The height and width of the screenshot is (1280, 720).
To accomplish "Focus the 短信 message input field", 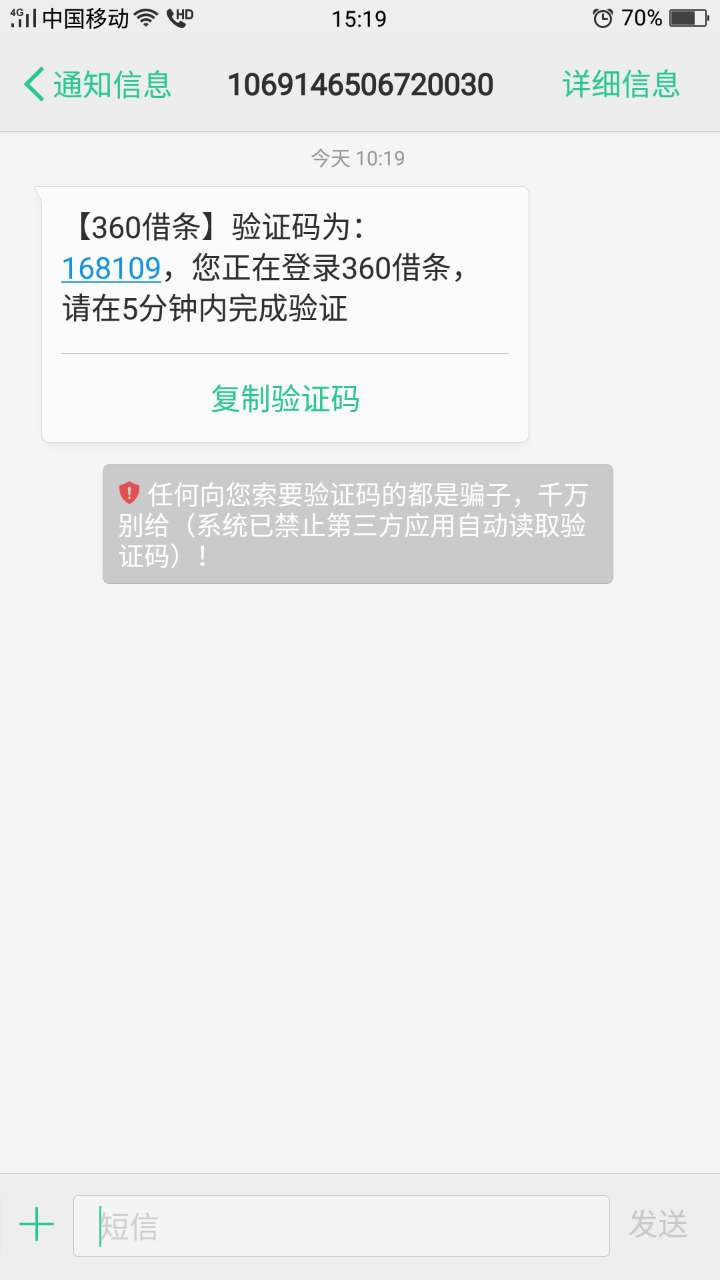I will 340,1225.
